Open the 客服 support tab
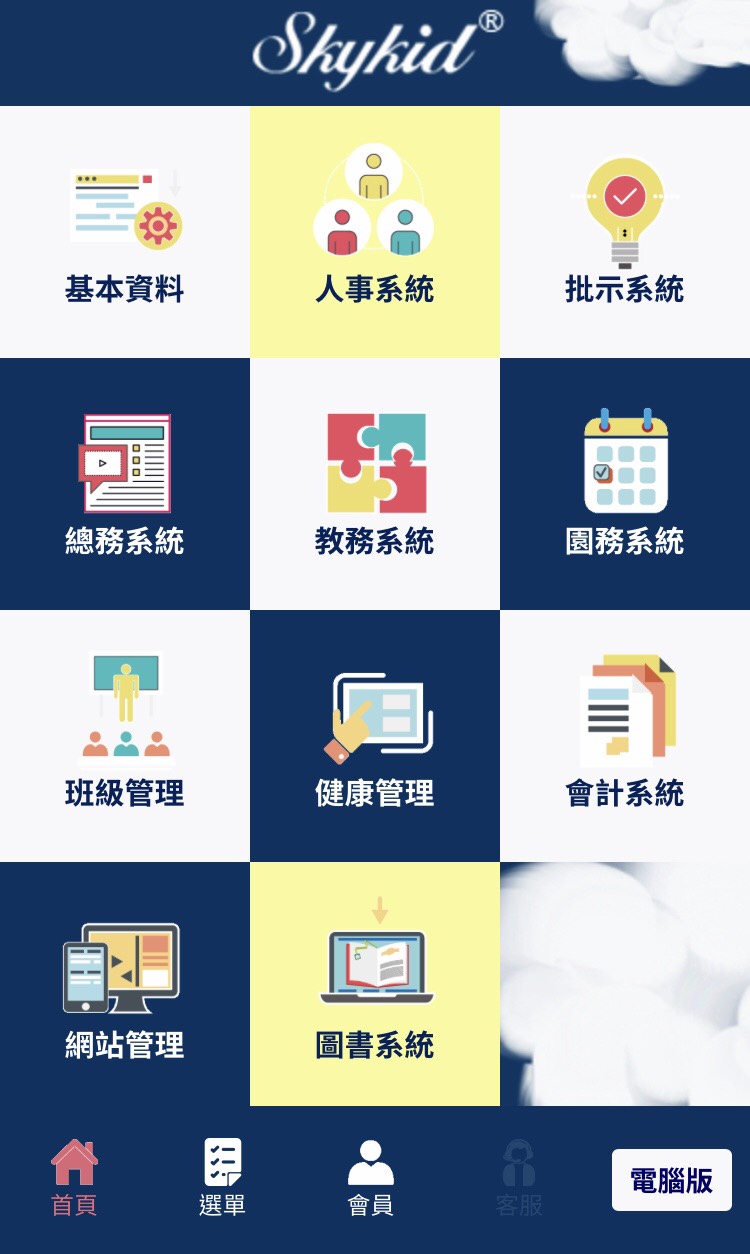Screen dimensions: 750x1254 519,1178
